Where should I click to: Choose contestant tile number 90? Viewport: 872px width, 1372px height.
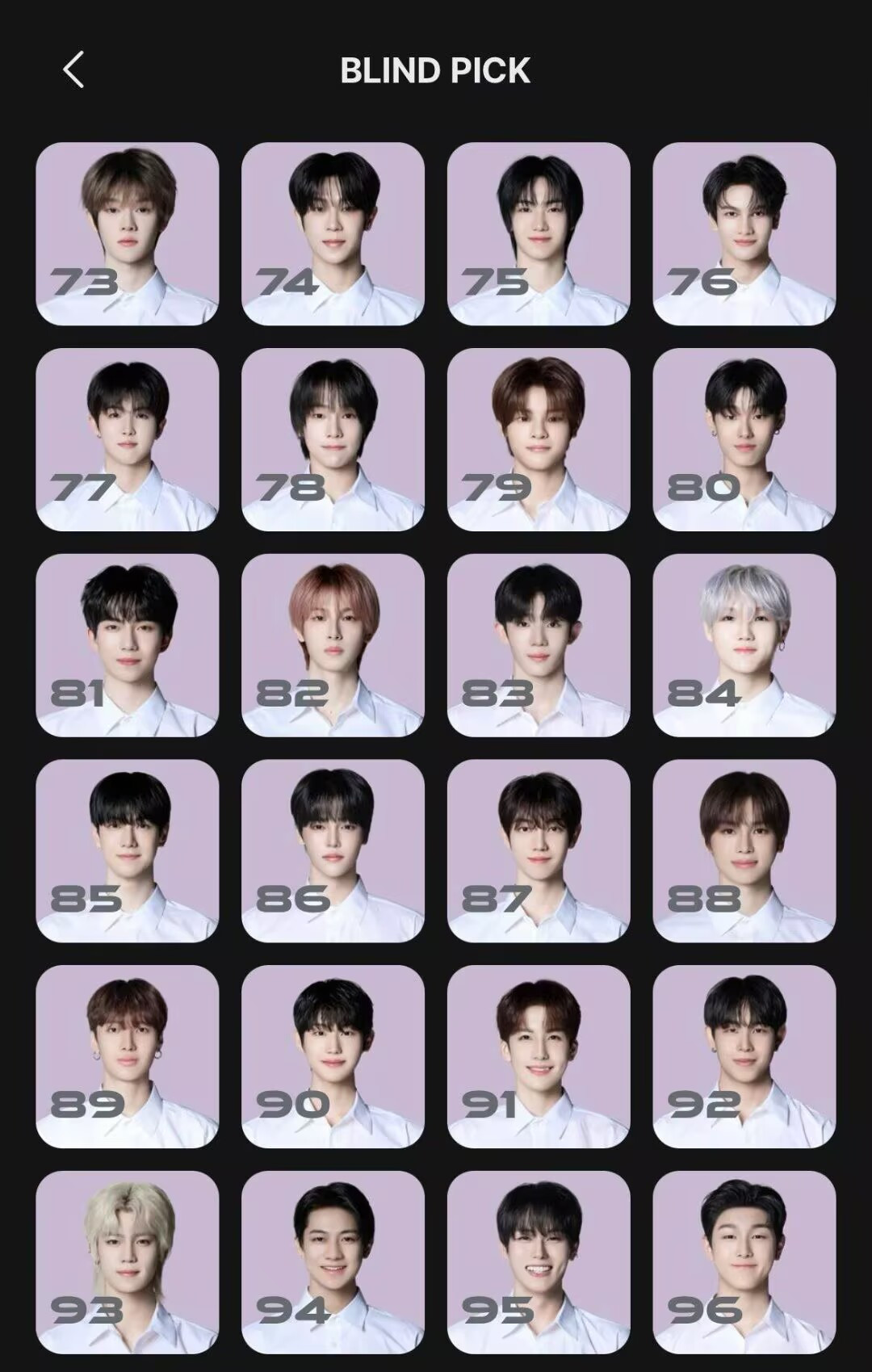tap(333, 1056)
